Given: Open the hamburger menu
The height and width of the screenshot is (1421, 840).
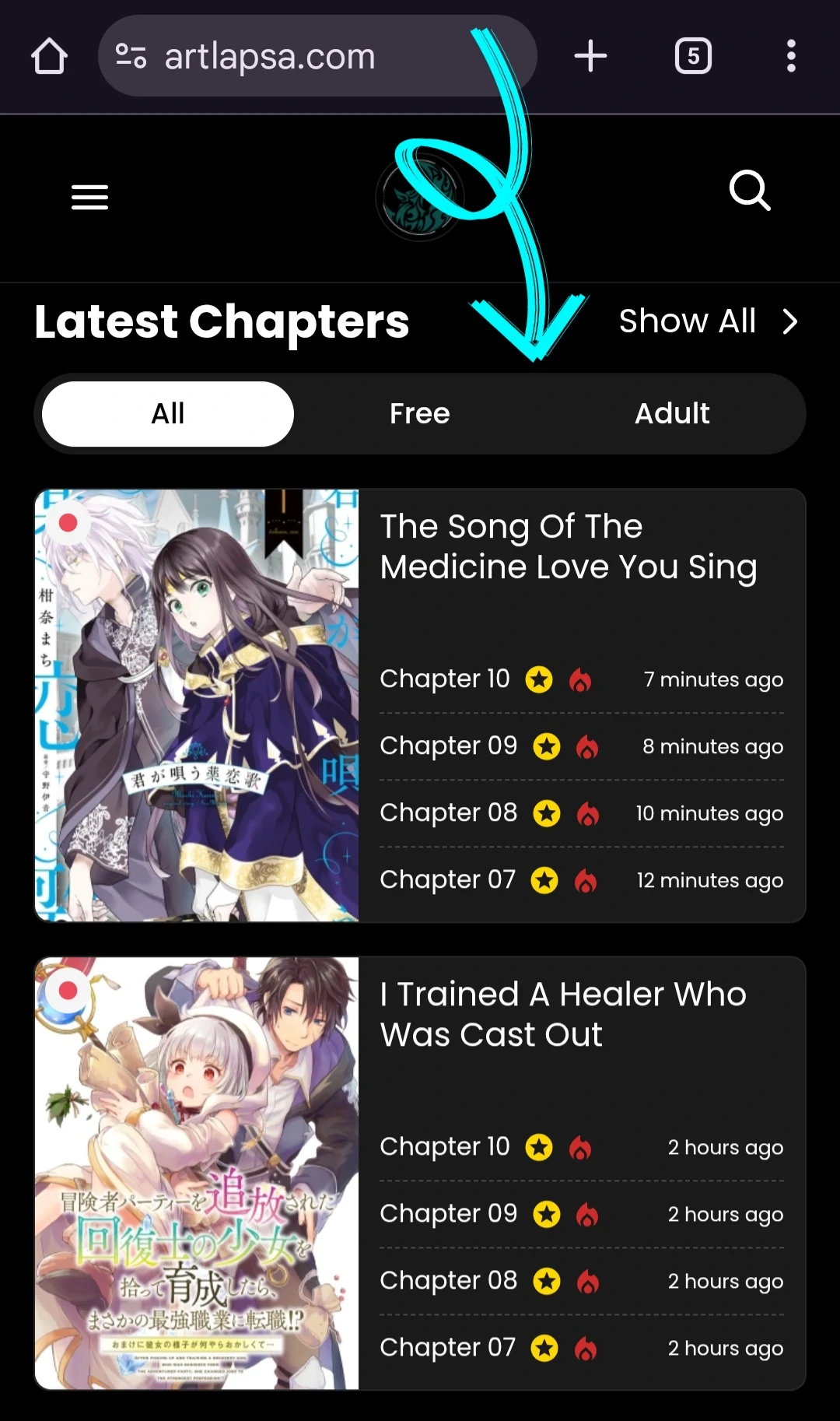Looking at the screenshot, I should tap(89, 198).
